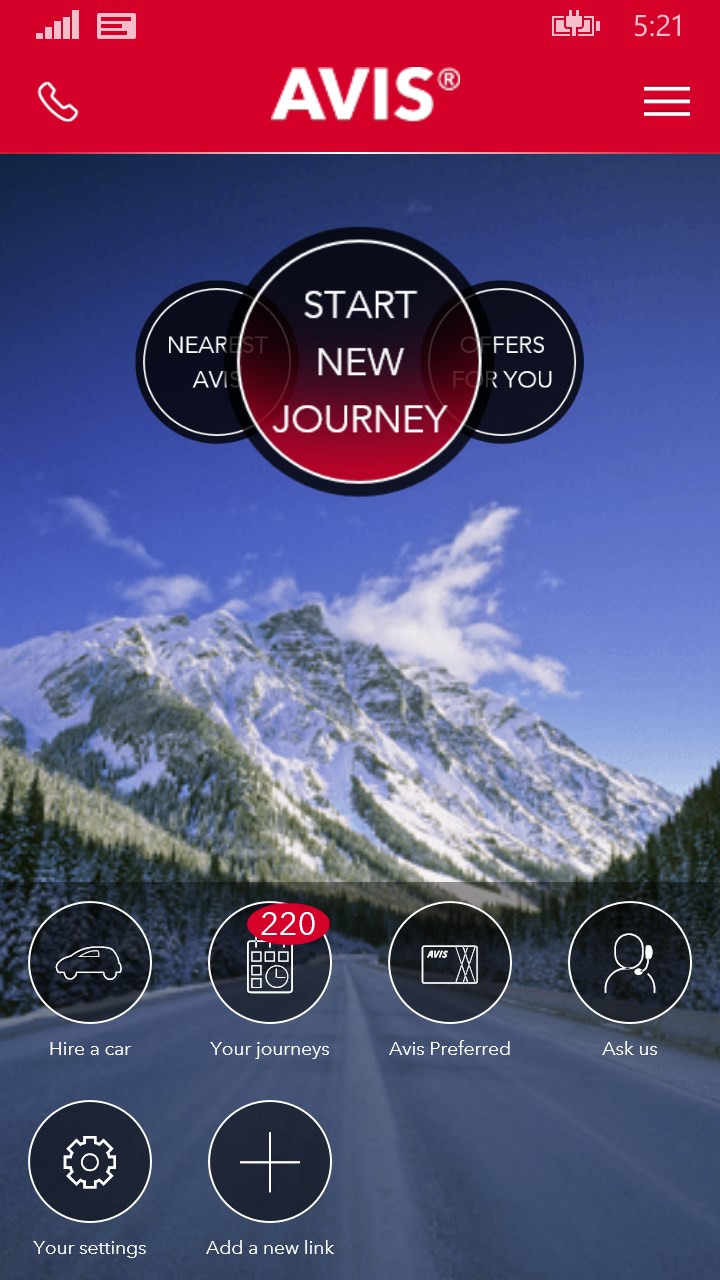Open the hamburger menu
The height and width of the screenshot is (1280, 720).
[666, 101]
